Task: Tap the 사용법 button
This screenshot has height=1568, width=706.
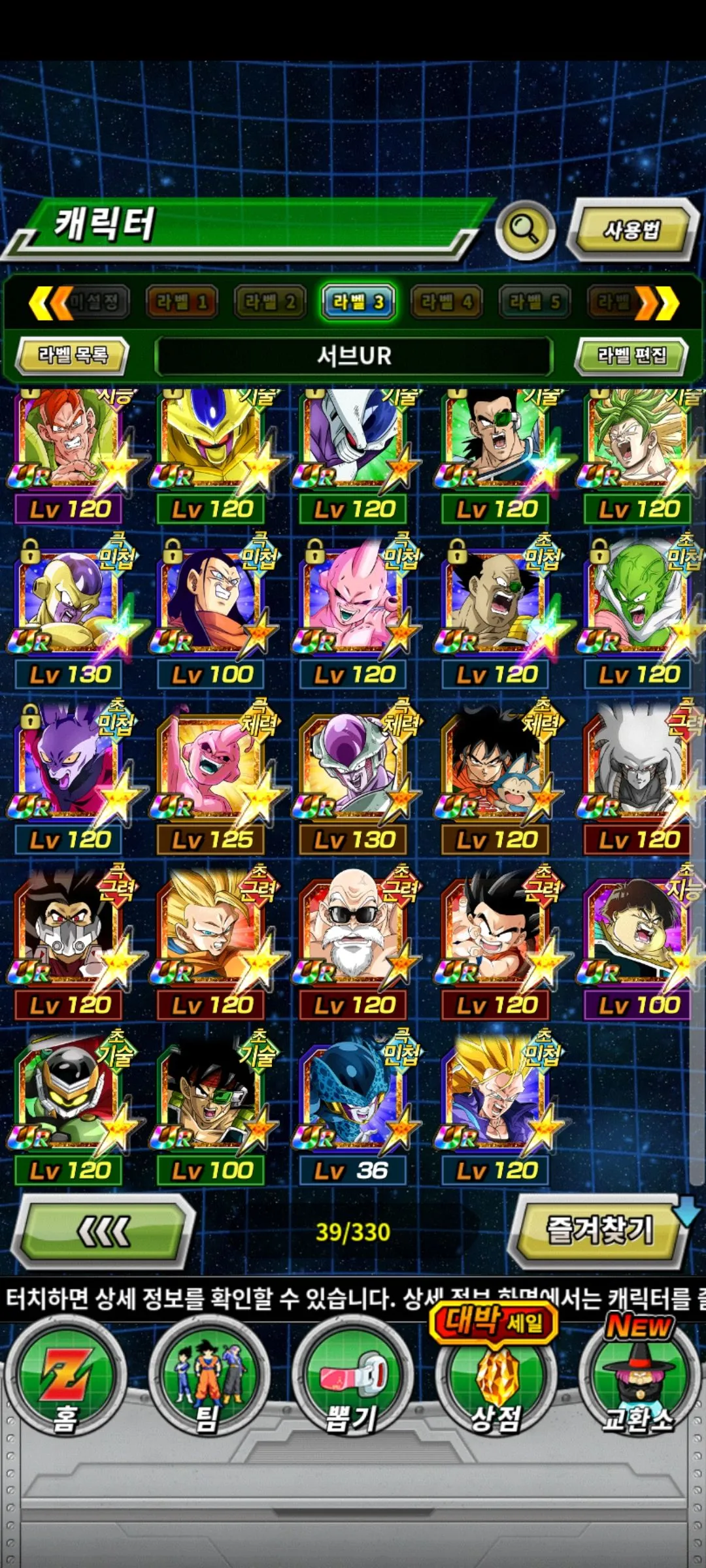Action: [631, 230]
